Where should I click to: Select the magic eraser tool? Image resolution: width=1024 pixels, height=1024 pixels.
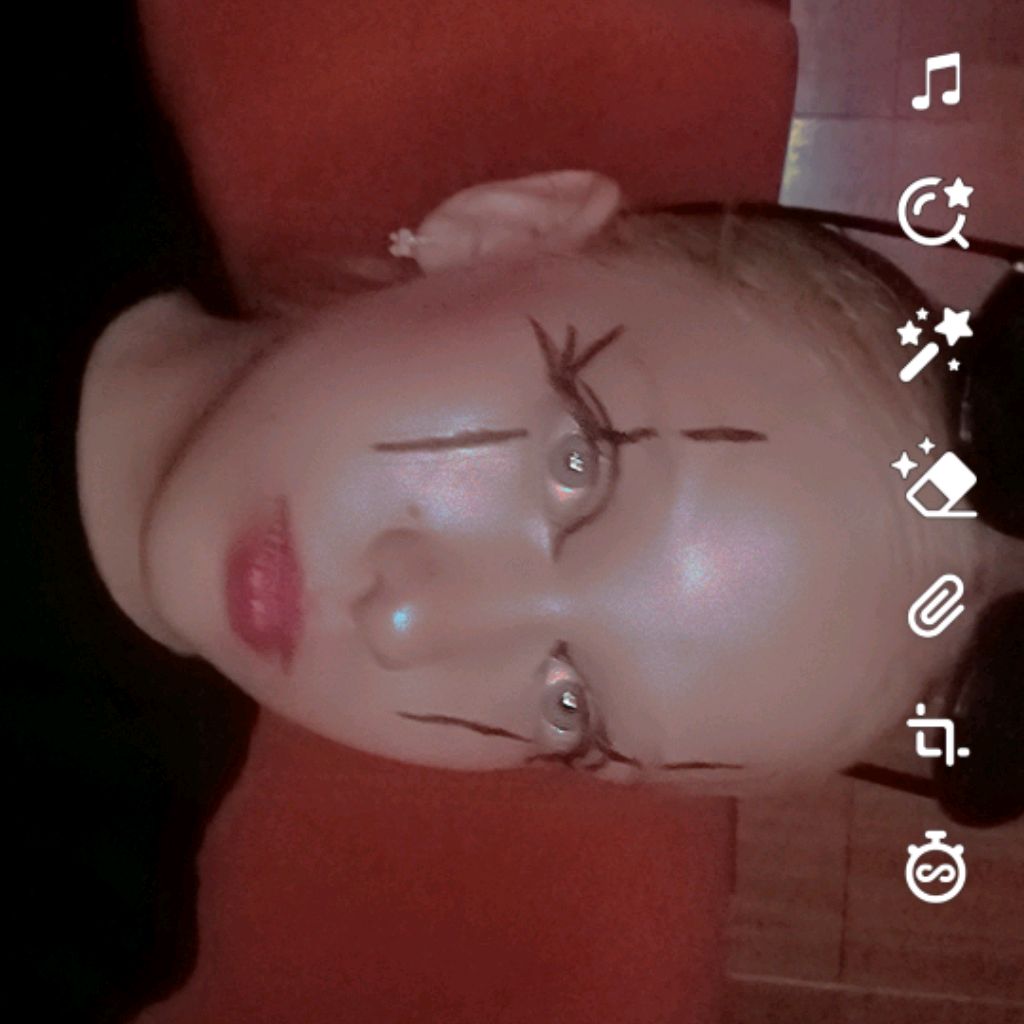(935, 477)
